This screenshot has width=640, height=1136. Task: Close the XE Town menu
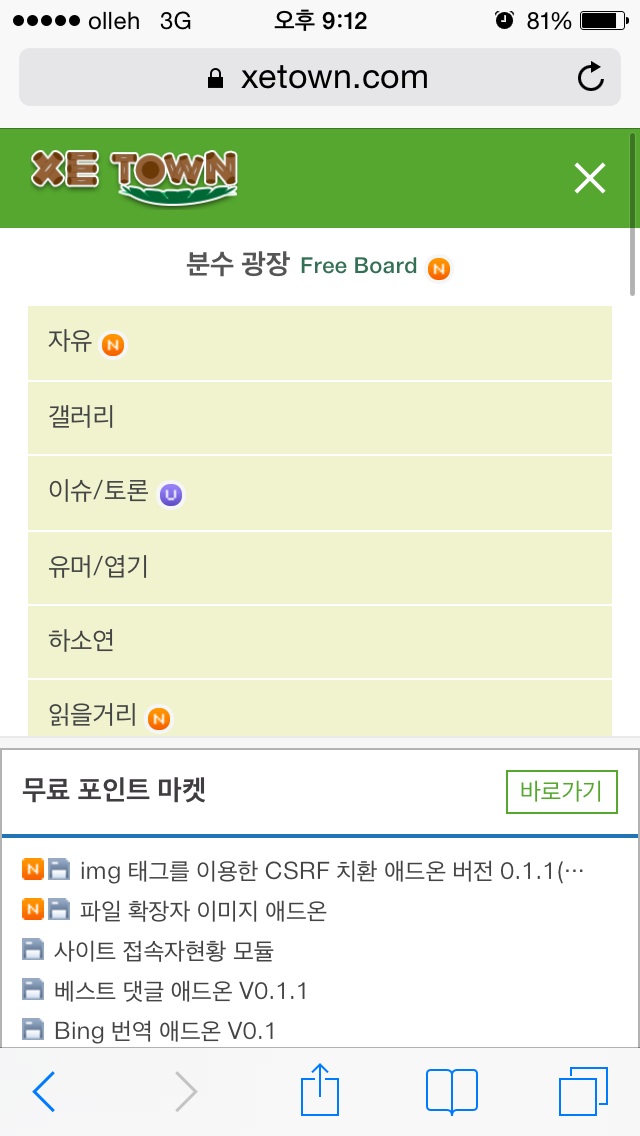(x=589, y=179)
